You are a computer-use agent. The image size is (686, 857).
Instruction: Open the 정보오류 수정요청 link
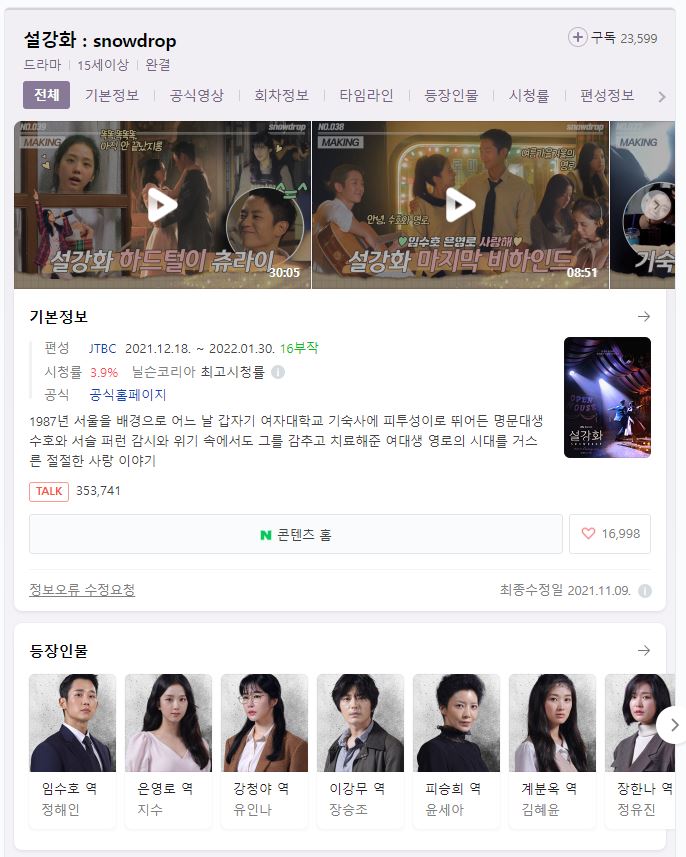tap(82, 590)
